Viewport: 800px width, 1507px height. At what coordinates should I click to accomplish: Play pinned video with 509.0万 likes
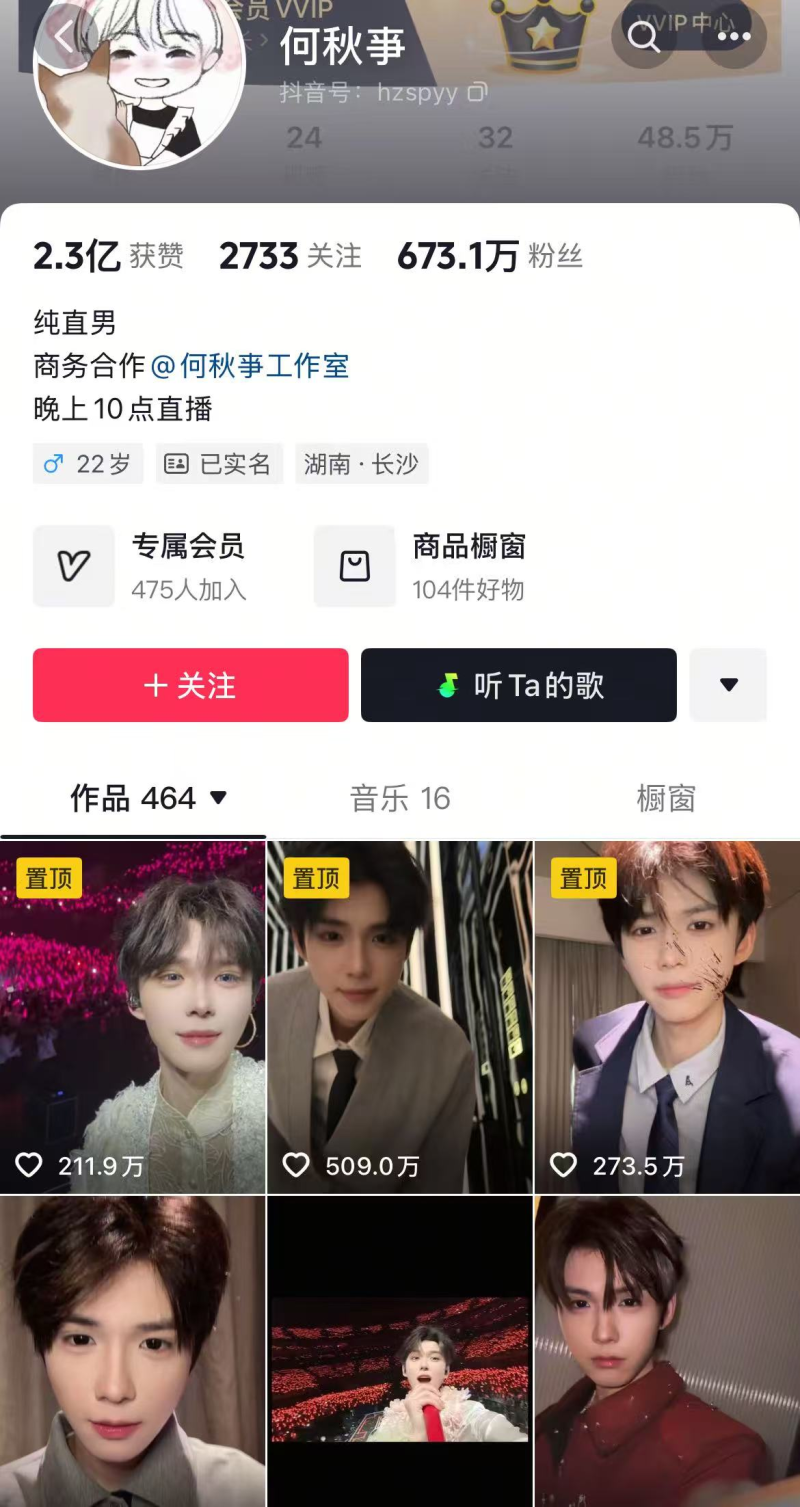399,1017
